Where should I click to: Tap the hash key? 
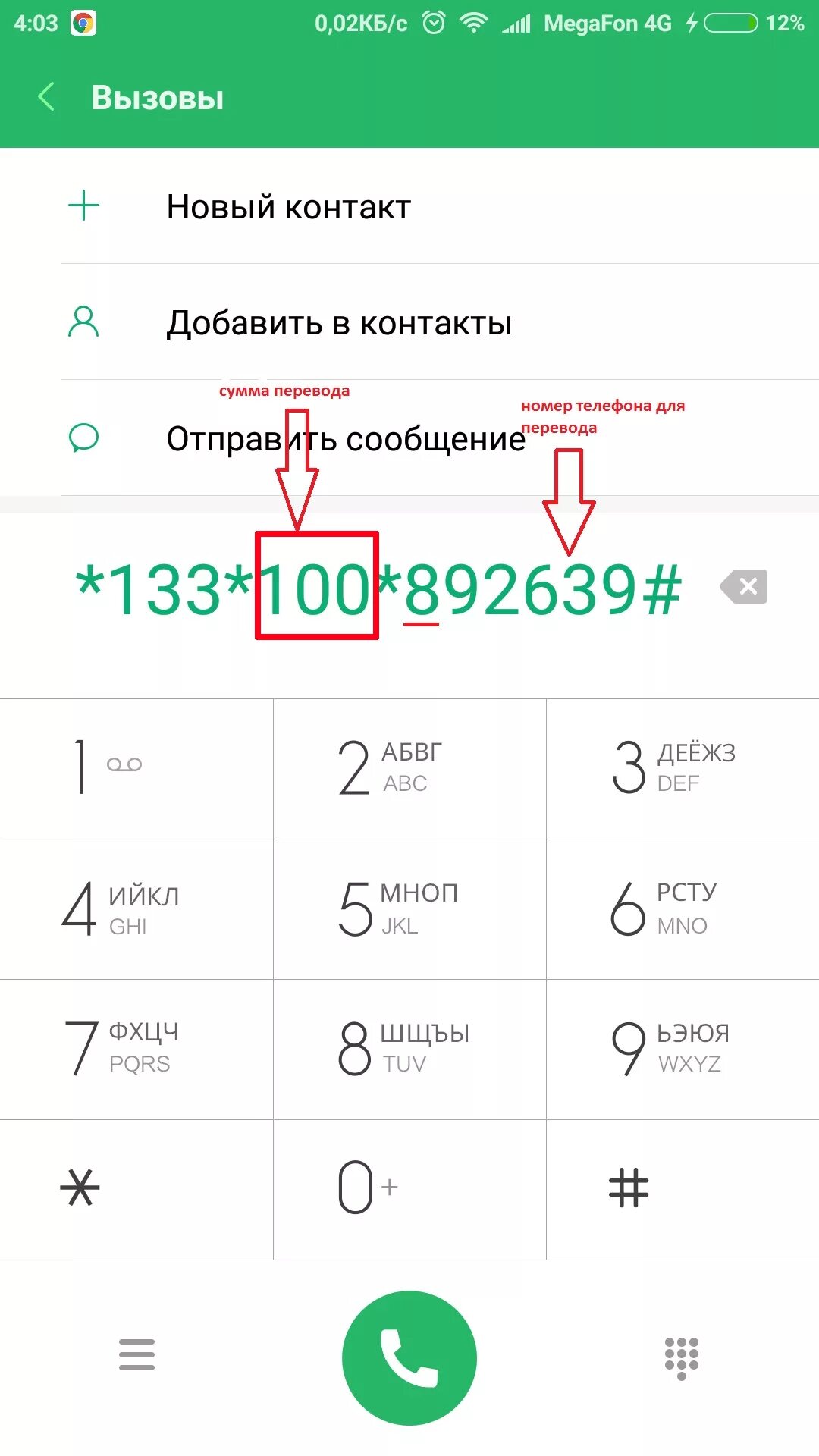(682, 1189)
